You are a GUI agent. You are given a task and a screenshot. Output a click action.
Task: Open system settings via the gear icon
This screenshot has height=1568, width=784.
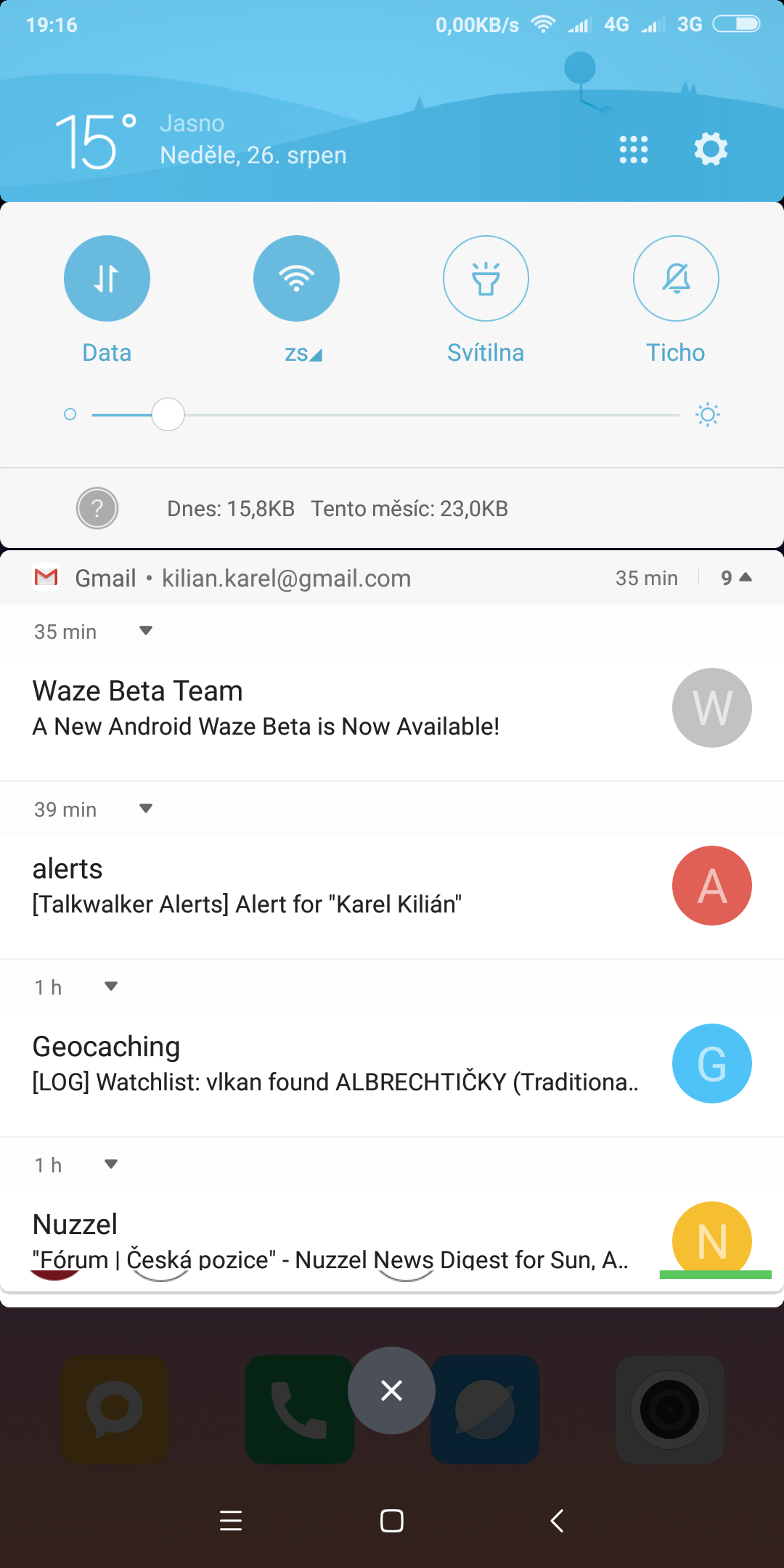[711, 150]
